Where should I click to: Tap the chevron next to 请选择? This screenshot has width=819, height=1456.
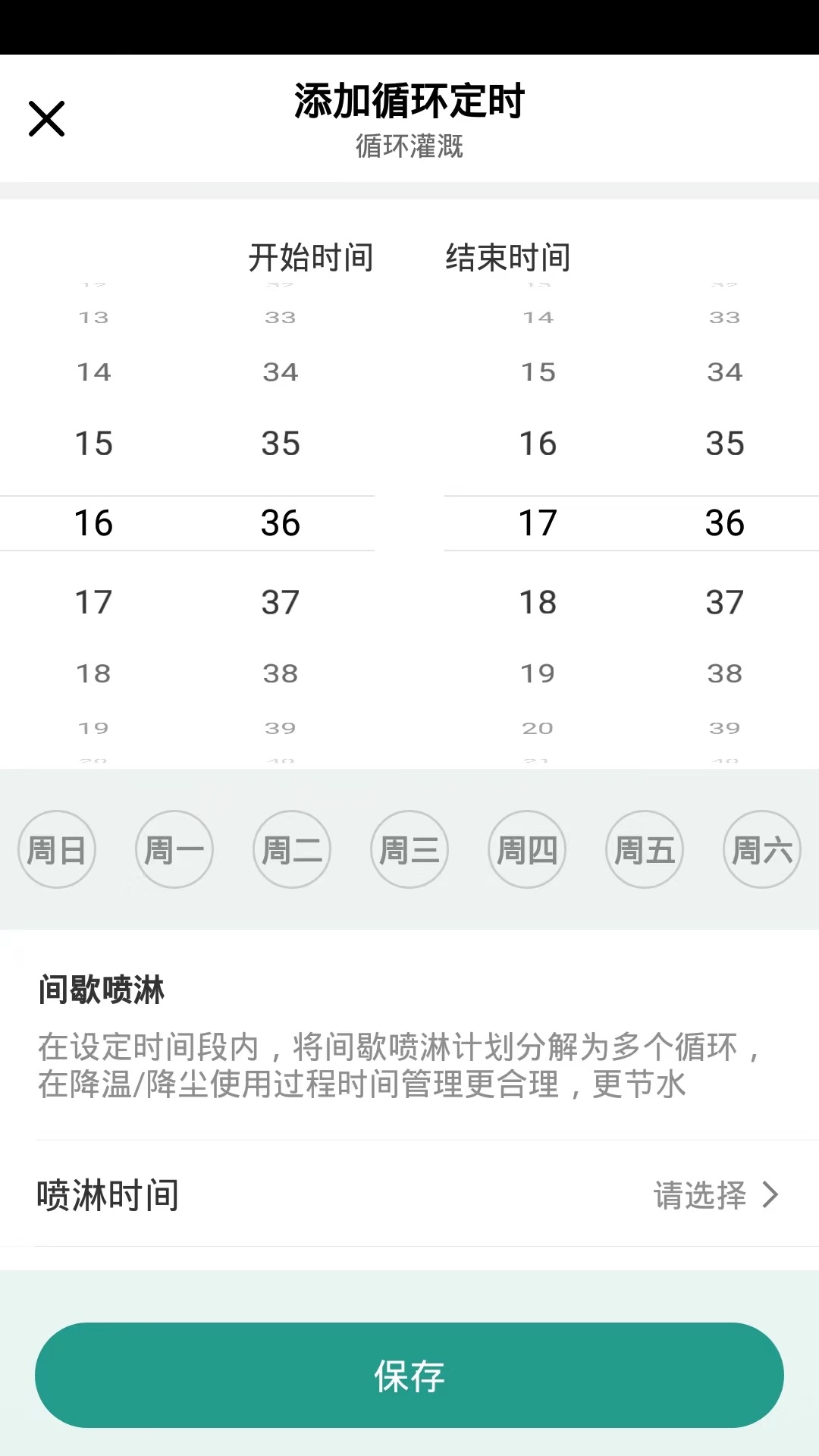click(769, 1192)
